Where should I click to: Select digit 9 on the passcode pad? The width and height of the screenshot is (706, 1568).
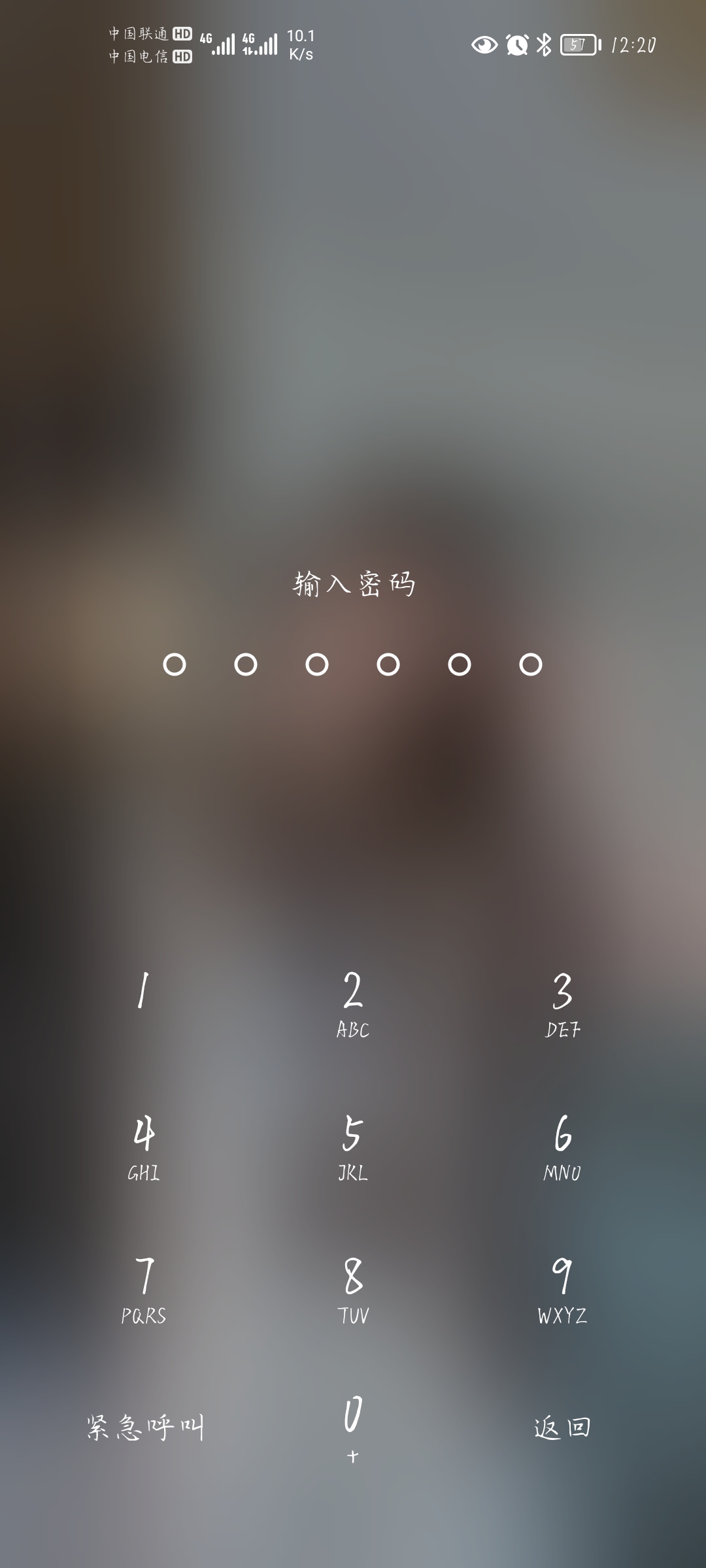562,1288
